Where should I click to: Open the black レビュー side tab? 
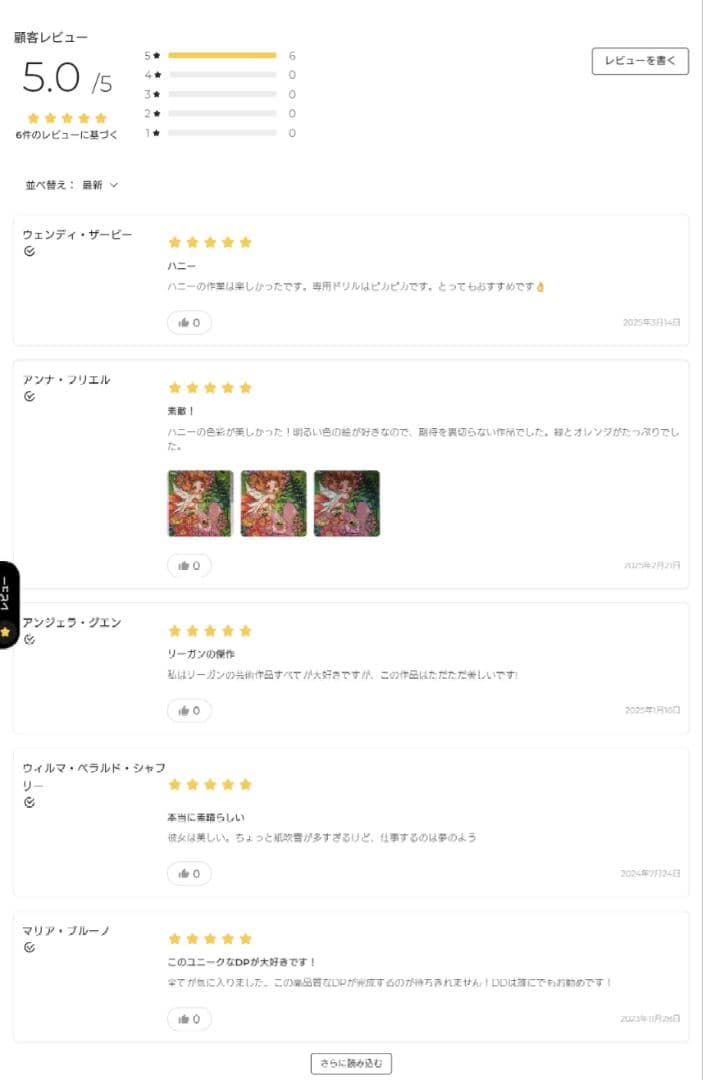[7, 605]
